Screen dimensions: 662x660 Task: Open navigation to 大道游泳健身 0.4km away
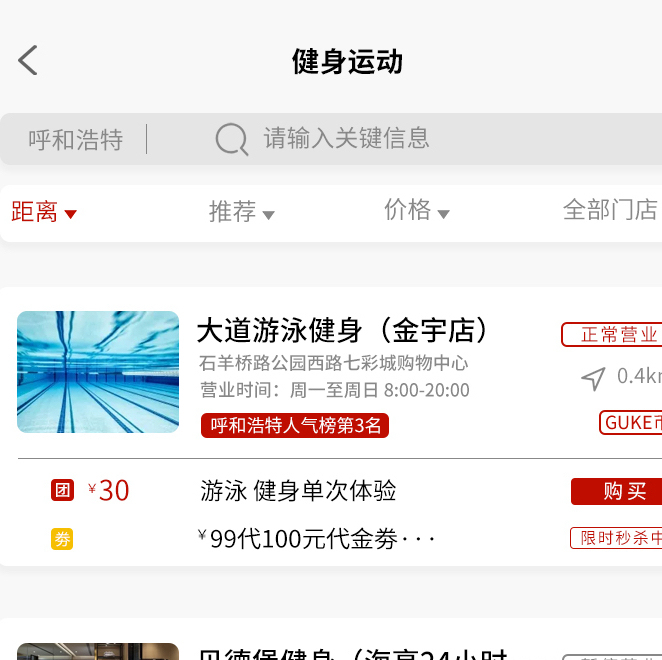[x=620, y=377]
